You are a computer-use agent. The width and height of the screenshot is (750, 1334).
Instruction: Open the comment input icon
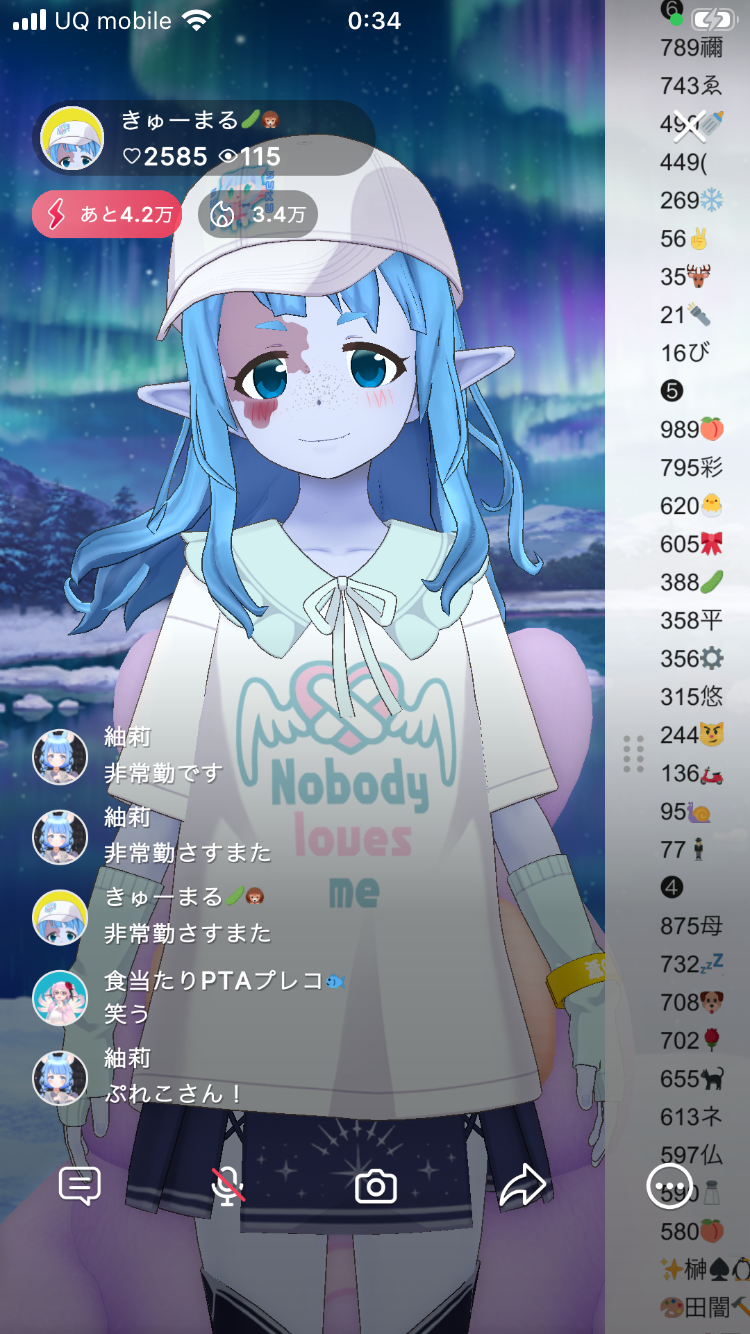pos(79,1186)
